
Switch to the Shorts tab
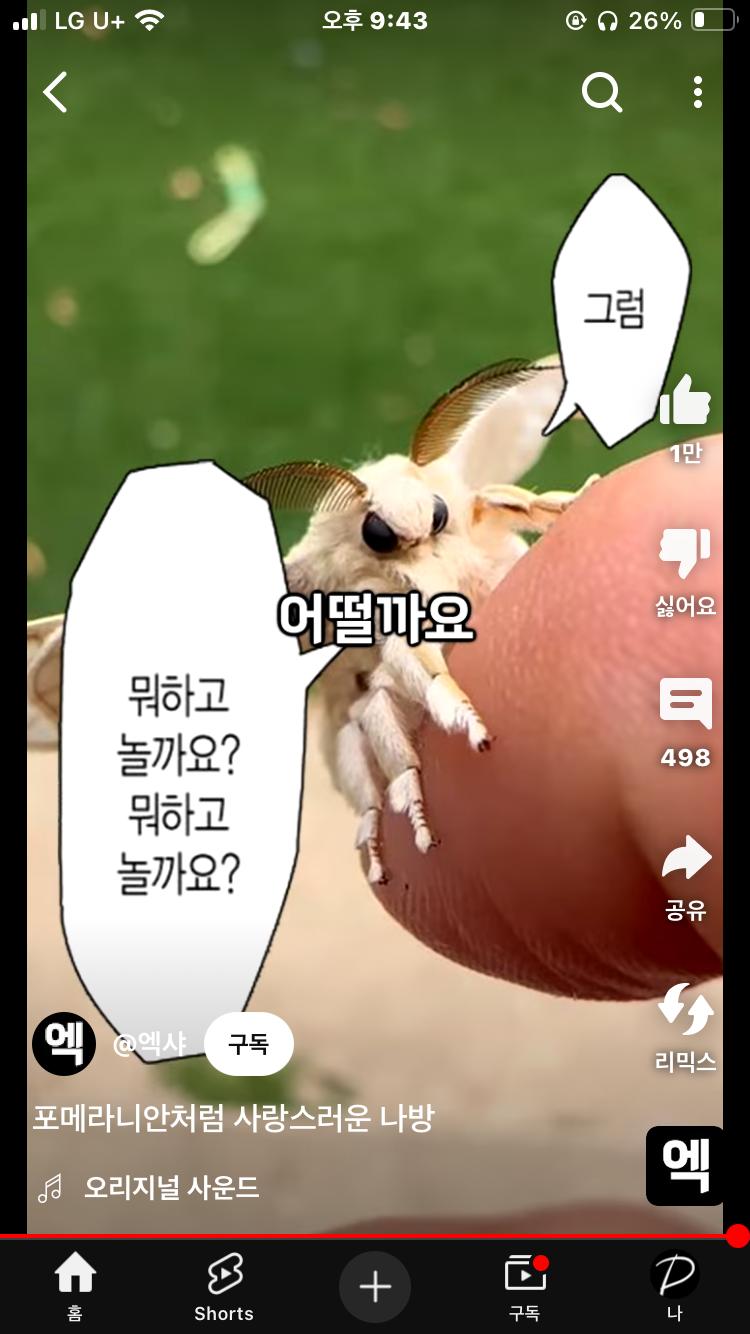224,1286
